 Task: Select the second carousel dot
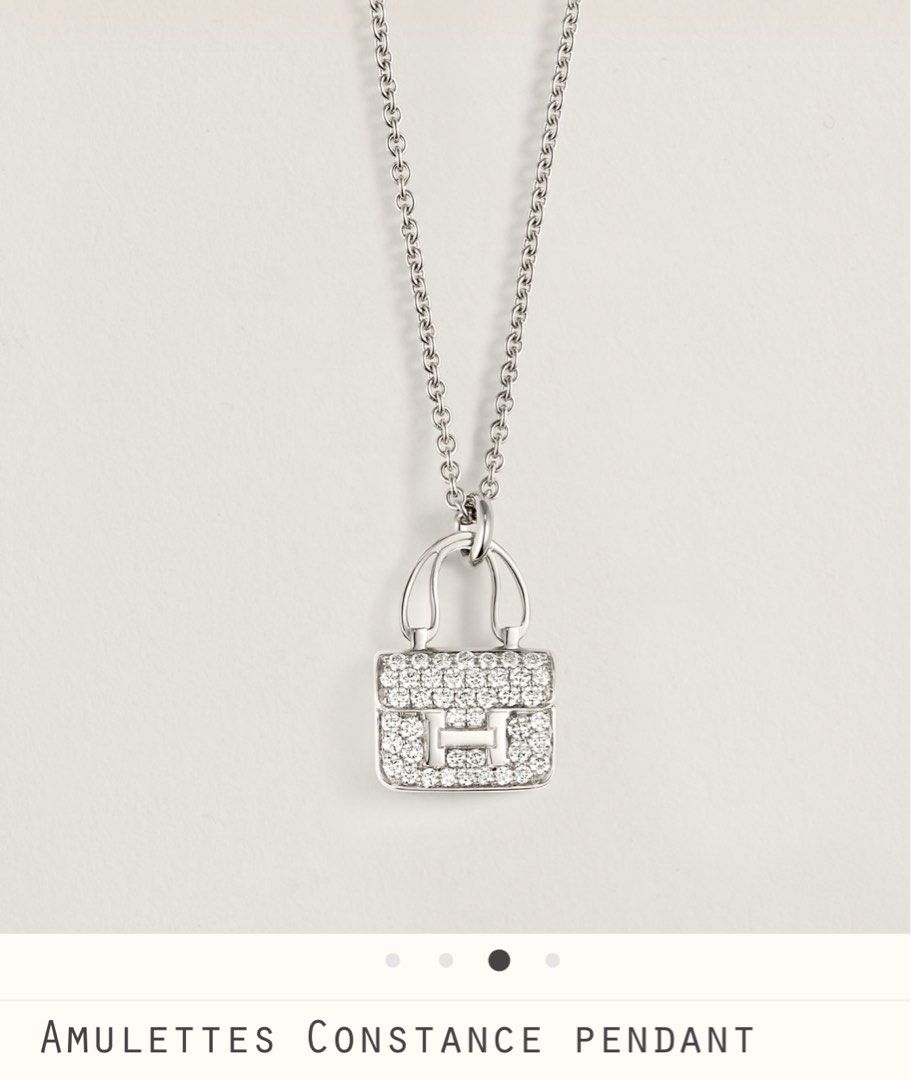point(443,961)
